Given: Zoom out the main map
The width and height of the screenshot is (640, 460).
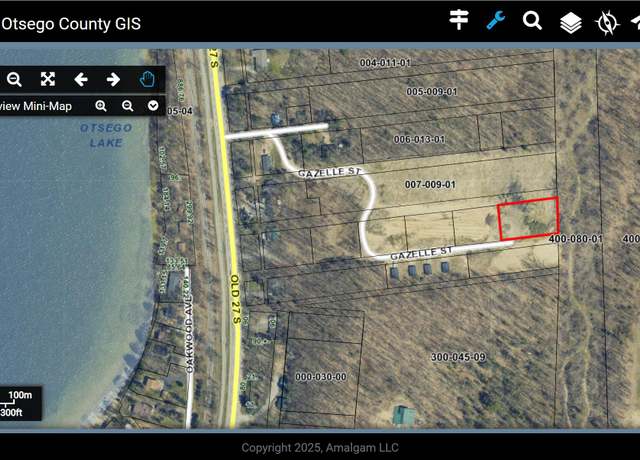Looking at the screenshot, I should pos(14,79).
